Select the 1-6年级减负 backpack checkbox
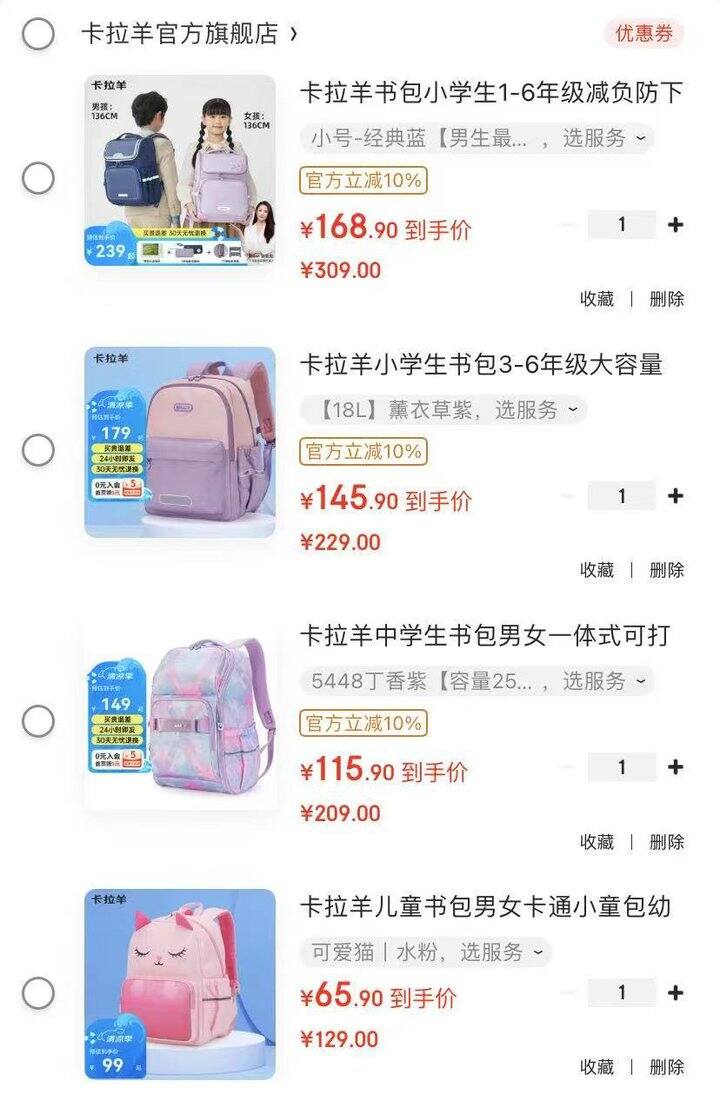The width and height of the screenshot is (720, 1094). click(38, 179)
